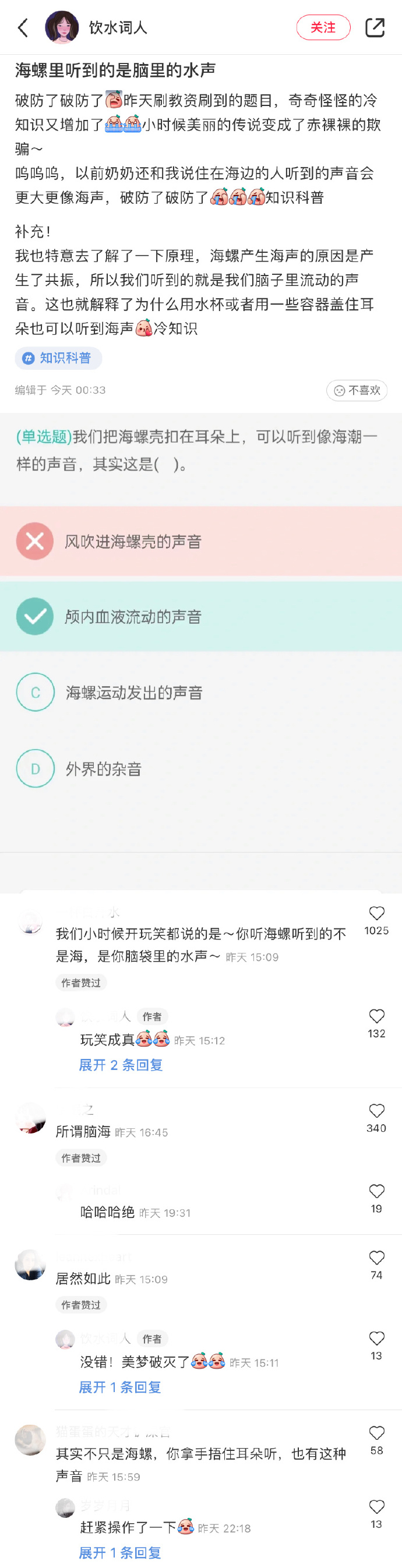Go back using the top arrow
402x1568 pixels.
click(23, 27)
